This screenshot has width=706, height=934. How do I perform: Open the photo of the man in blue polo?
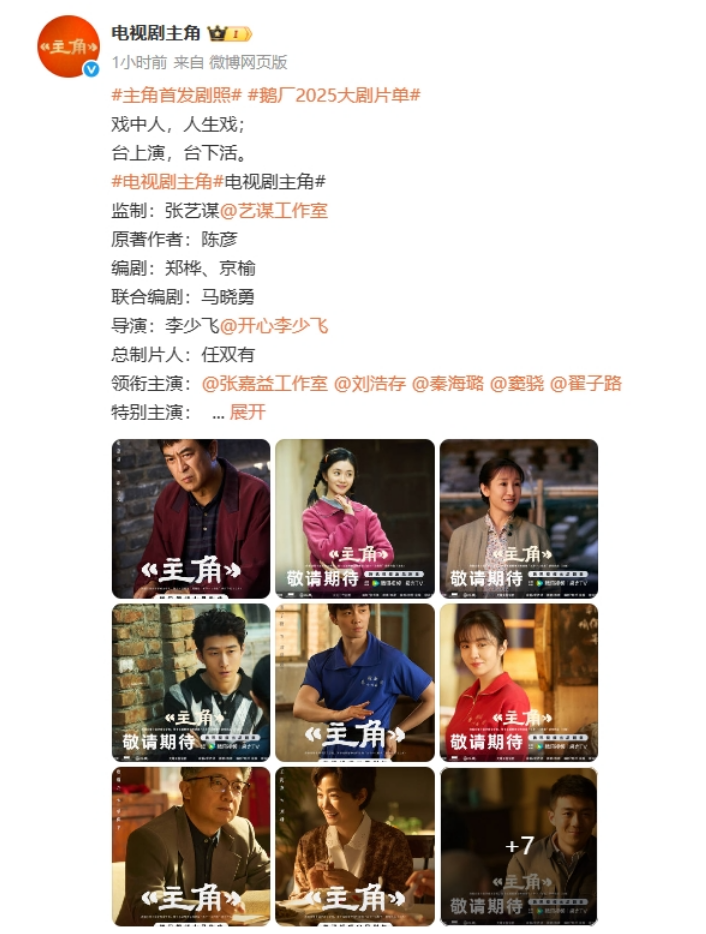[355, 682]
